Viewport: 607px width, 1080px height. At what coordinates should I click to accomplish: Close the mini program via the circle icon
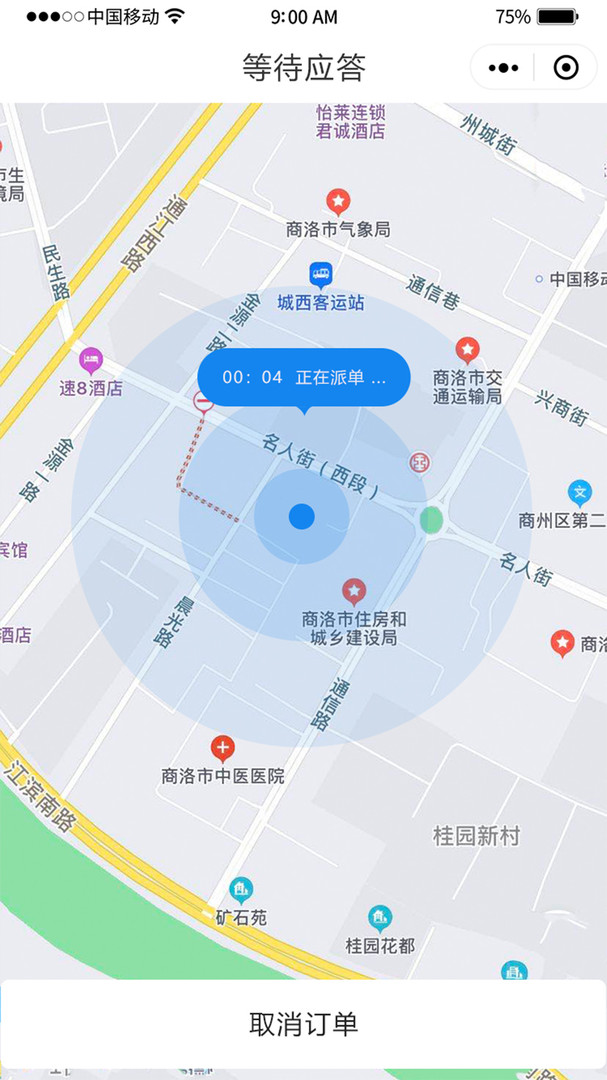click(566, 68)
